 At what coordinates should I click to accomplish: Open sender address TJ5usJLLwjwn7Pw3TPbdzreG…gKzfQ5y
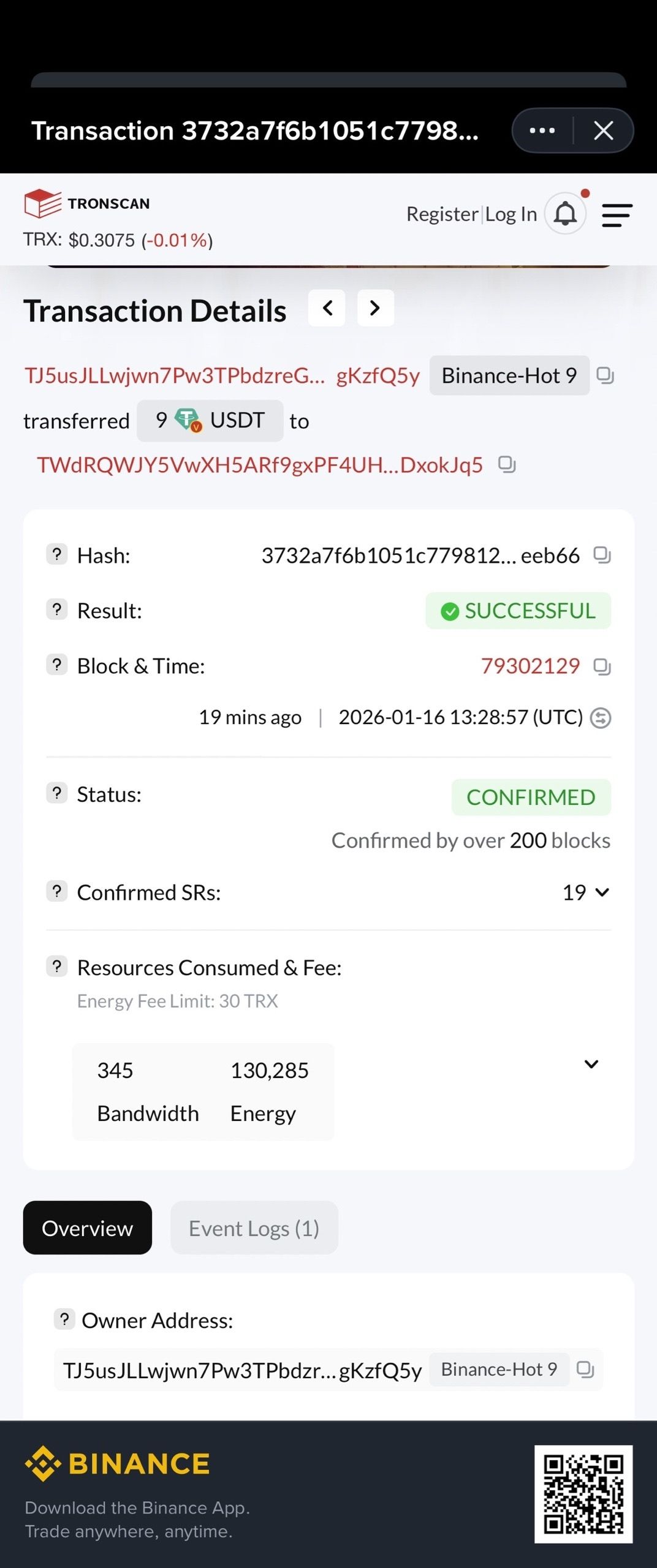click(222, 375)
